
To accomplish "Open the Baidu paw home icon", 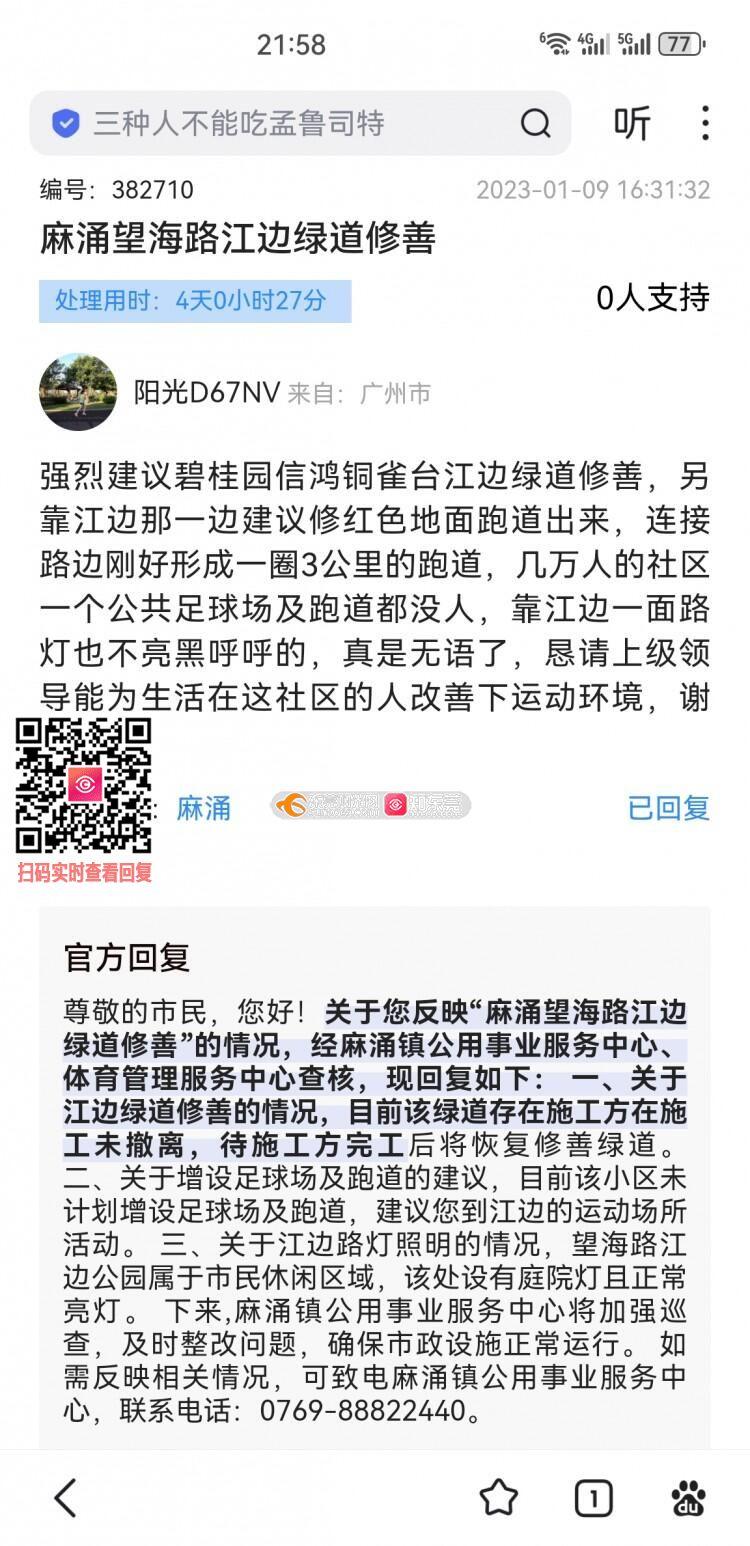I will click(688, 1497).
